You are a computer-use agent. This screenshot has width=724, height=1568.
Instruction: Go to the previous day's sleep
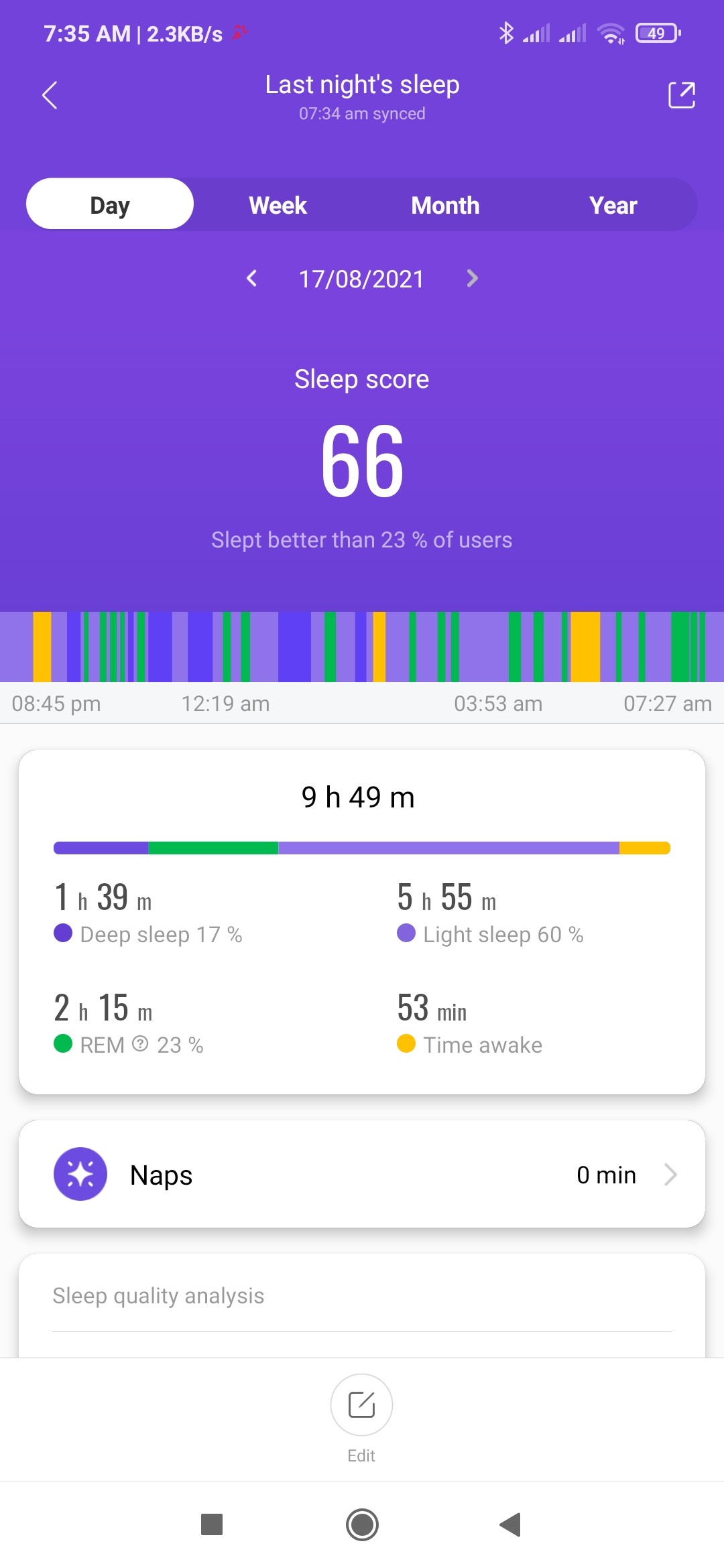coord(252,278)
